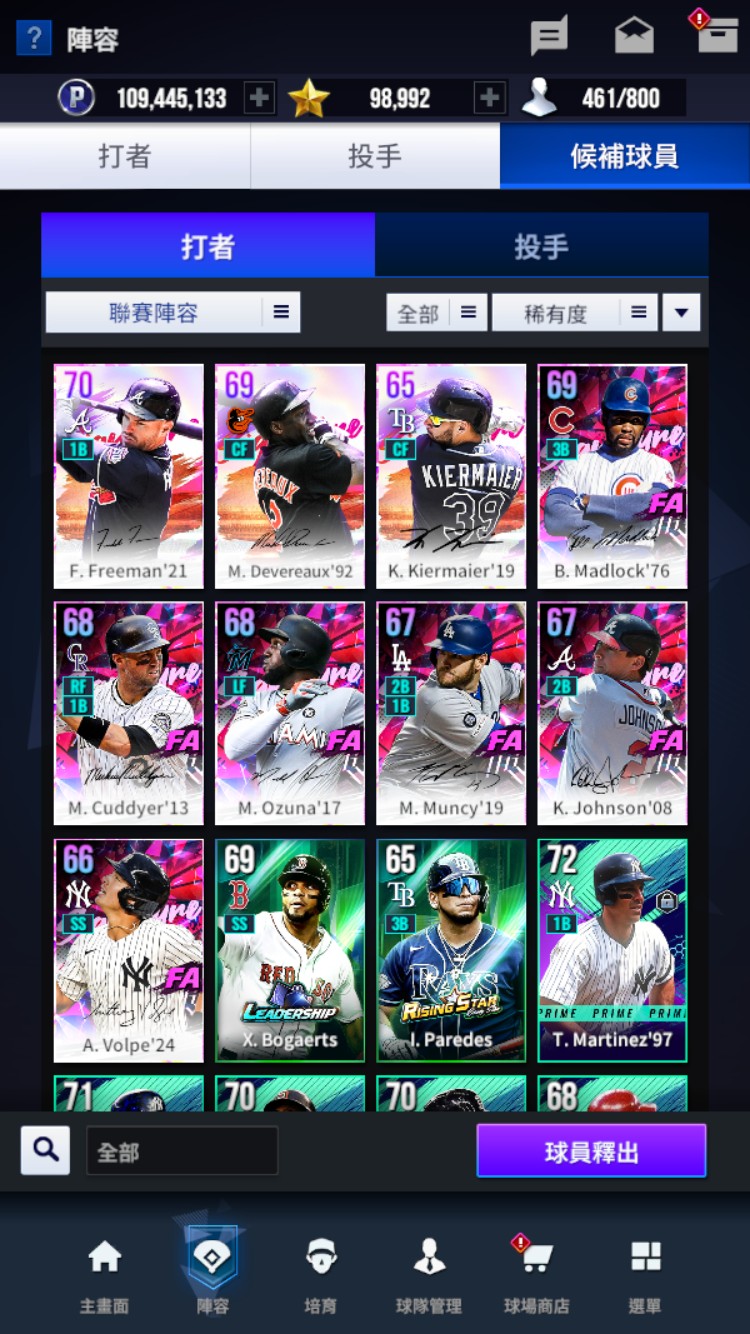750x1334 pixels.
Task: Open the mailbox envelope icon
Action: click(634, 37)
